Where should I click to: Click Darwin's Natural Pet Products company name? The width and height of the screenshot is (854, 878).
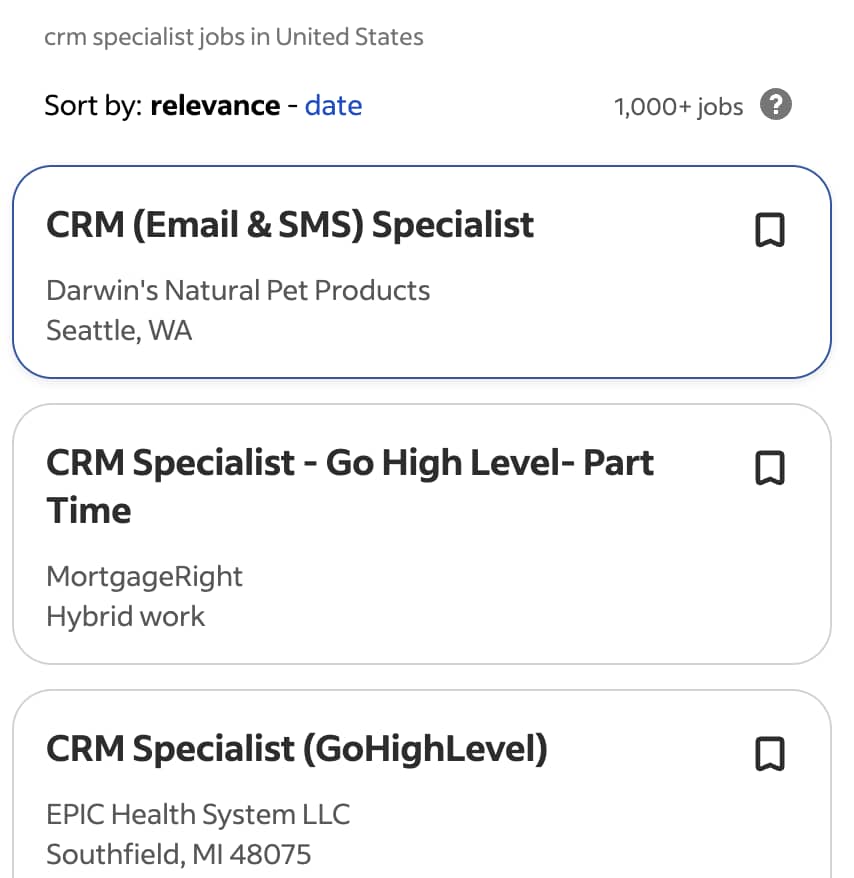(x=238, y=290)
